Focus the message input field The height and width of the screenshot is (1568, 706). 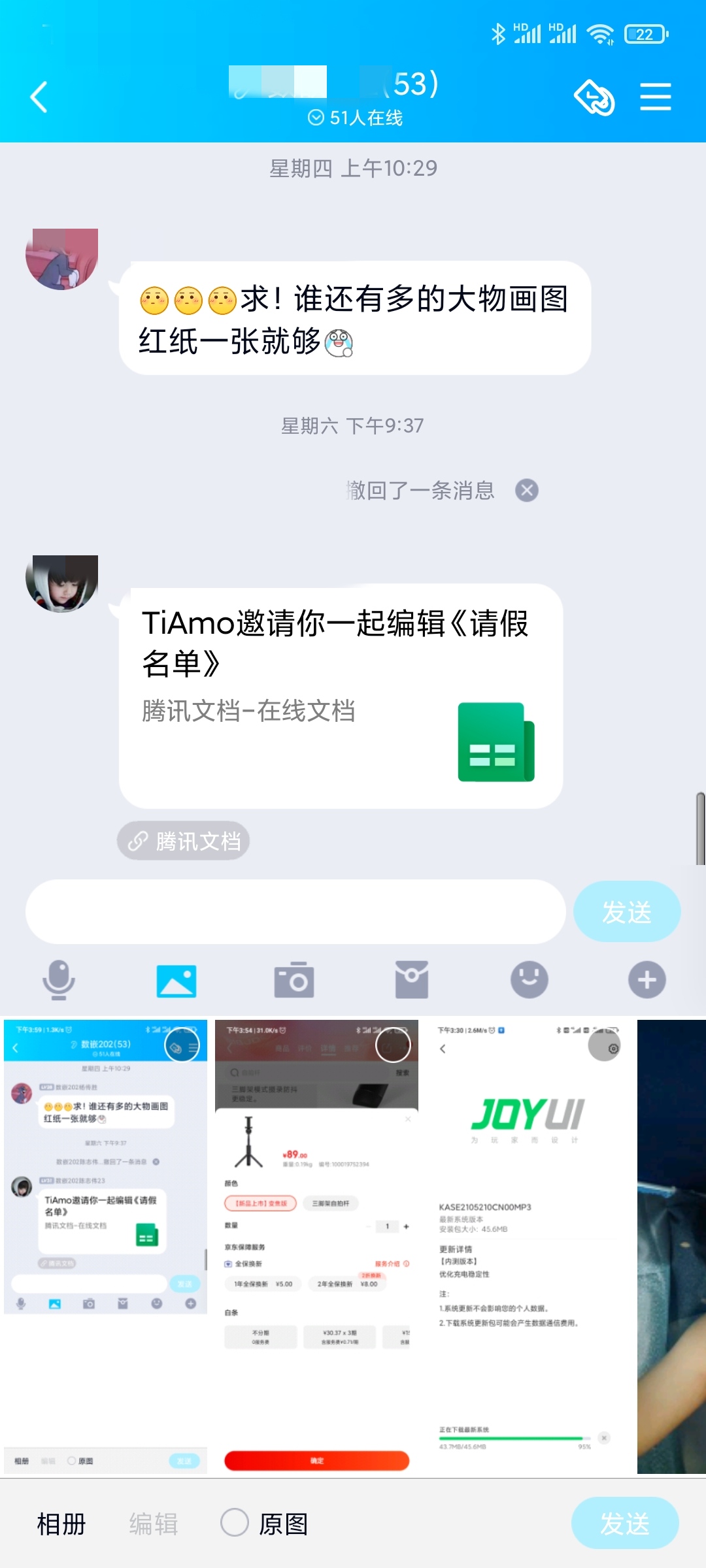(x=295, y=911)
